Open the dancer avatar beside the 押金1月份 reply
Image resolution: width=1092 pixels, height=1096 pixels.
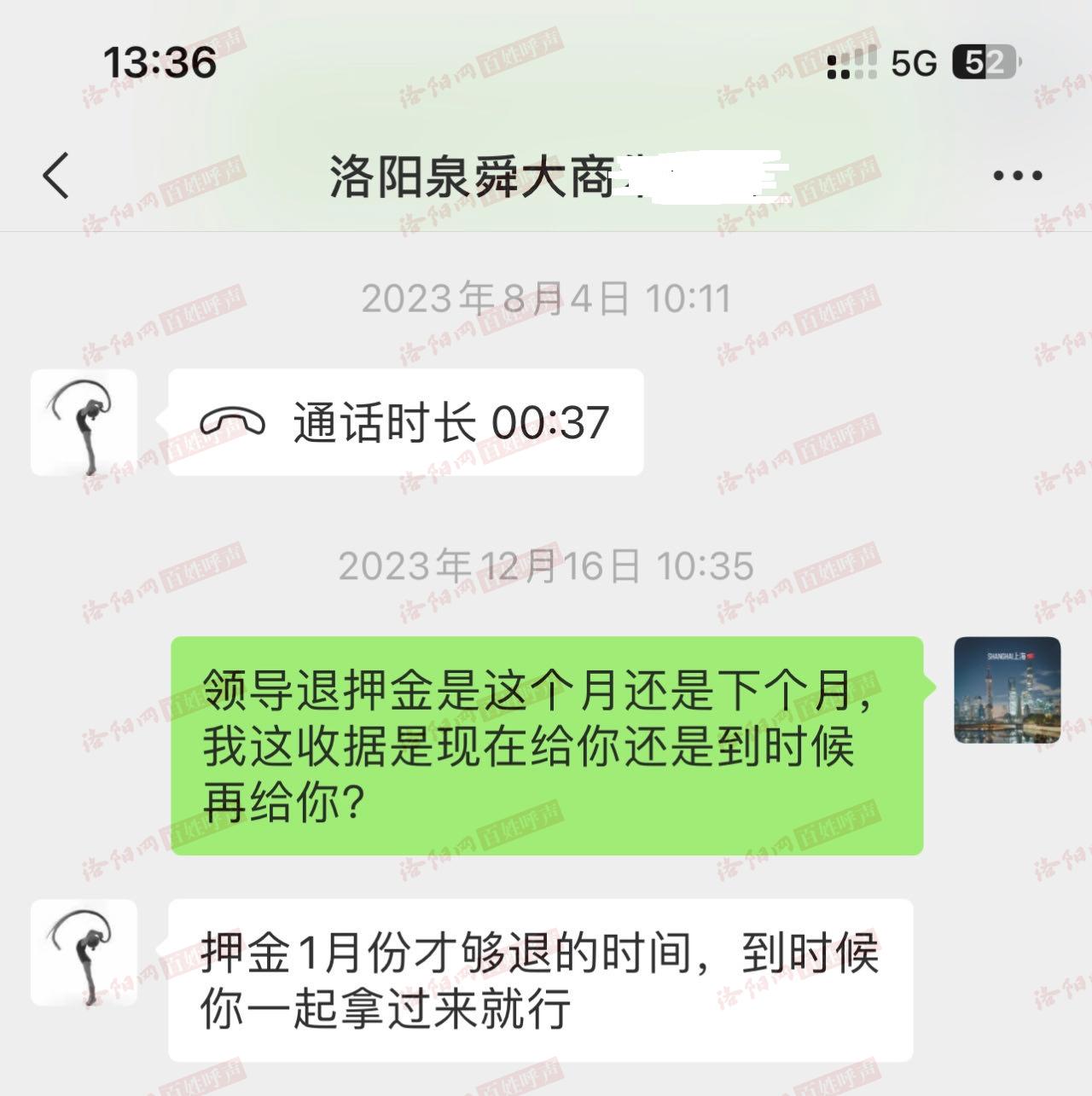(84, 953)
